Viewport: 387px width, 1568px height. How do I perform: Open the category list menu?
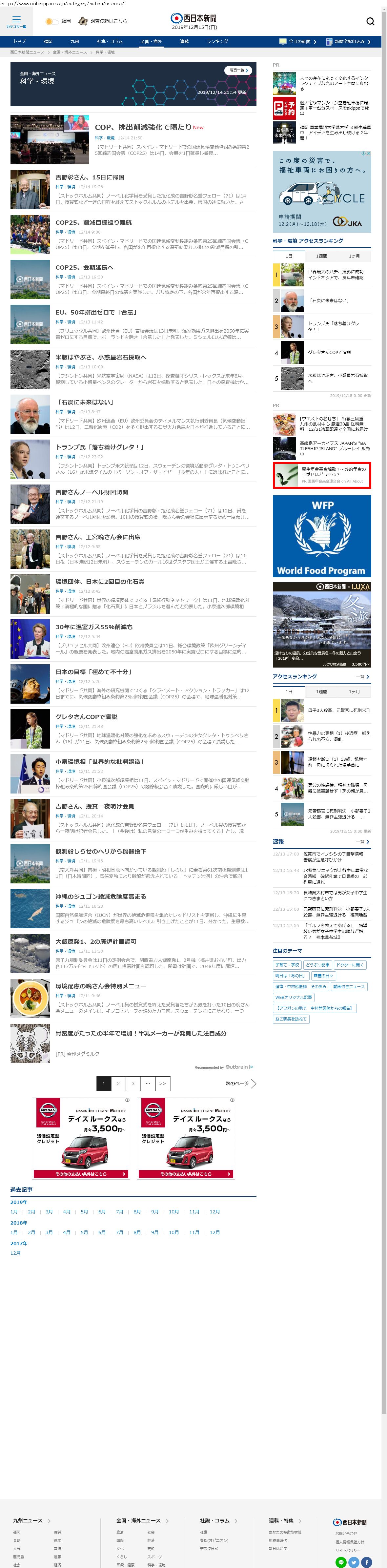point(16,22)
